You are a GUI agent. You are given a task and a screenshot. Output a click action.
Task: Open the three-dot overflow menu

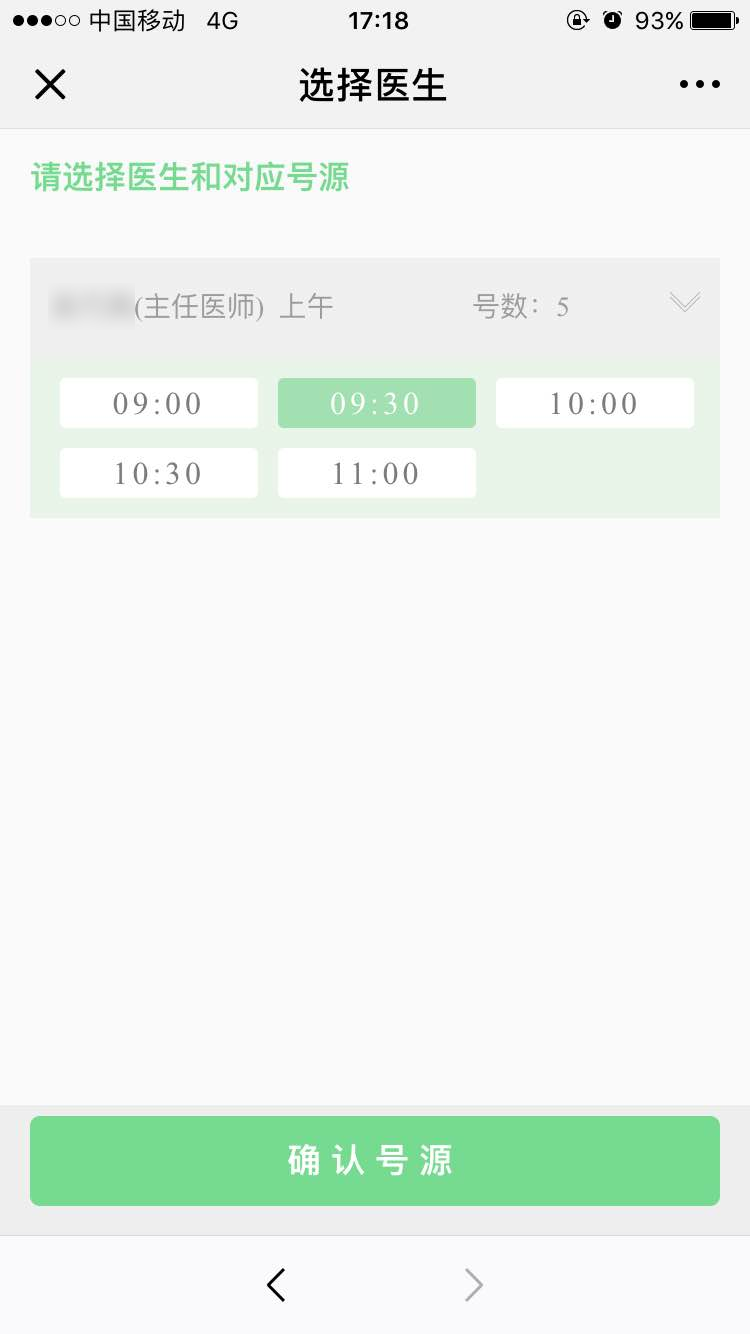pyautogui.click(x=699, y=85)
